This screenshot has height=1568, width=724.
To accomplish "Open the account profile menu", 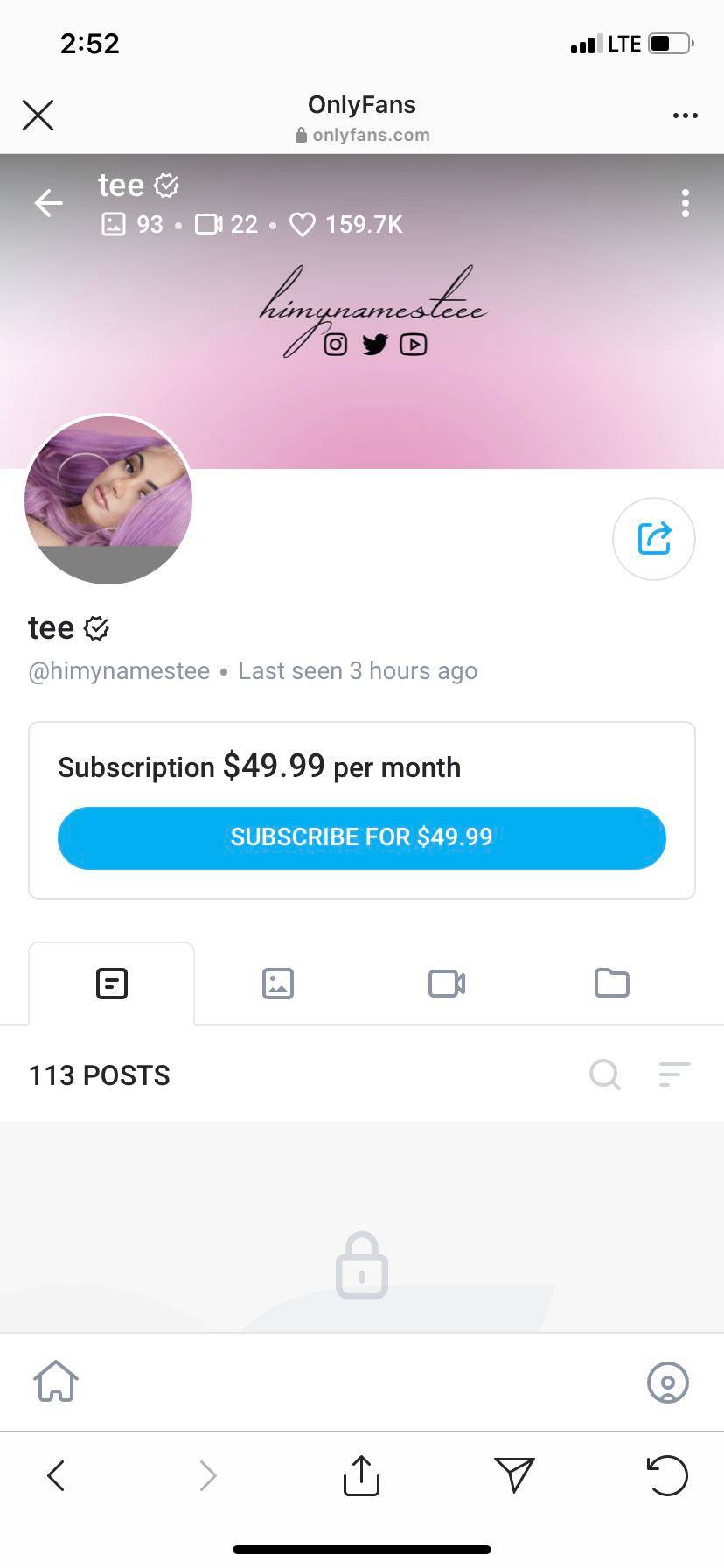I will tap(667, 1382).
